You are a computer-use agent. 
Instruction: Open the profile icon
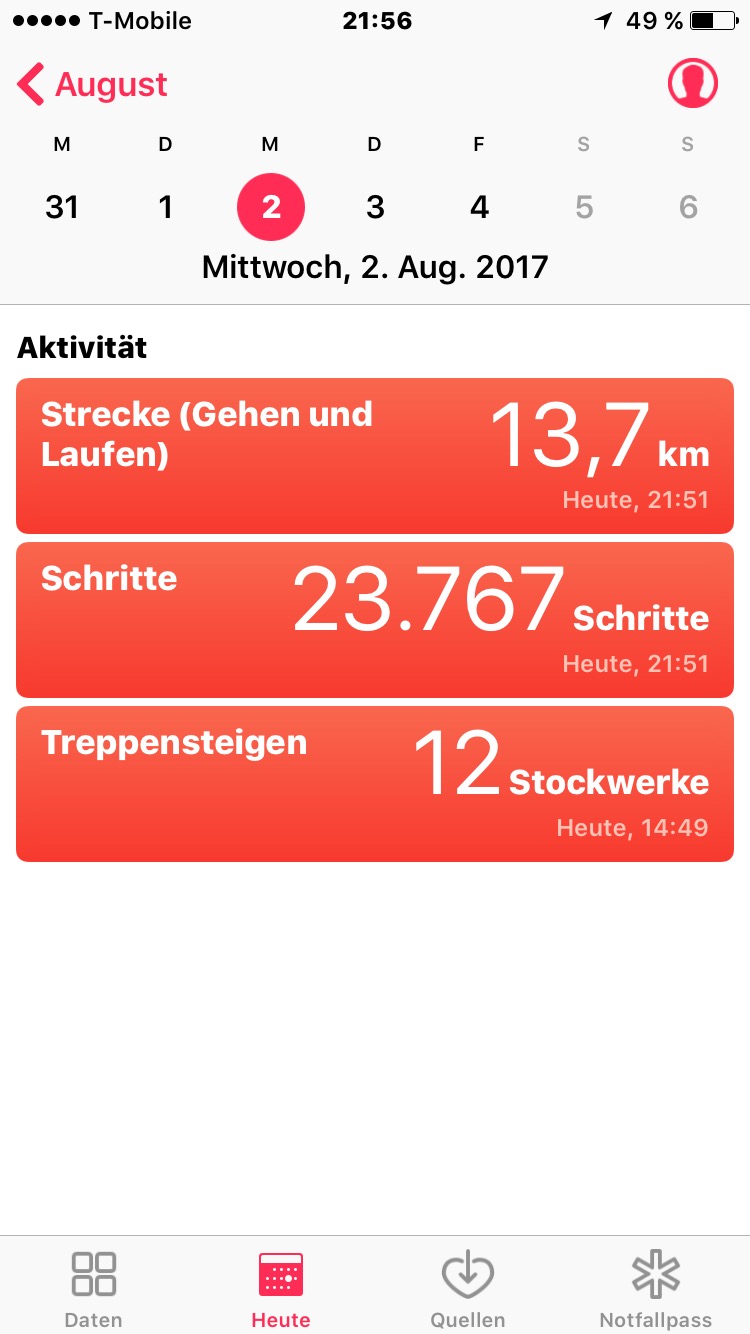[692, 84]
